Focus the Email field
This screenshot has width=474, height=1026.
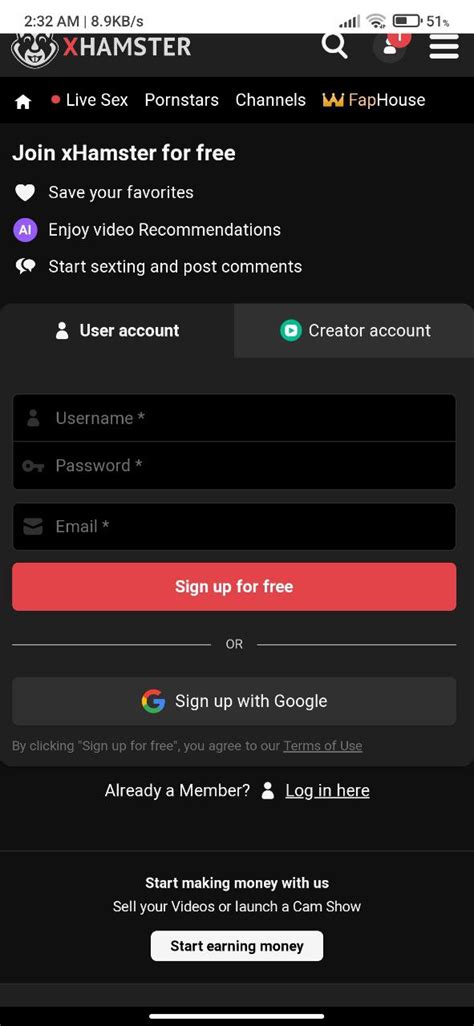(234, 527)
